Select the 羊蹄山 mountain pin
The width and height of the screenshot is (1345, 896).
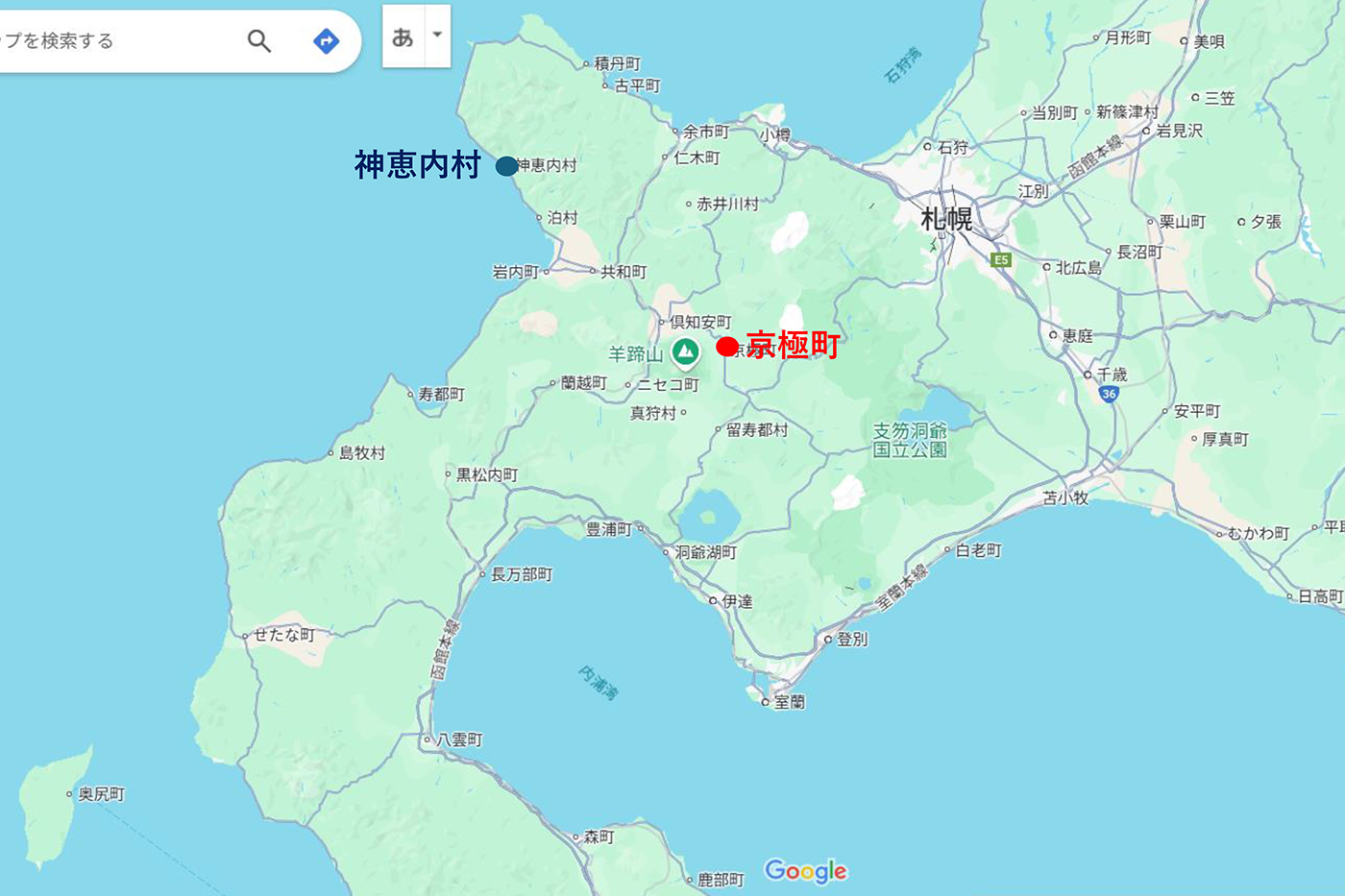pos(685,351)
